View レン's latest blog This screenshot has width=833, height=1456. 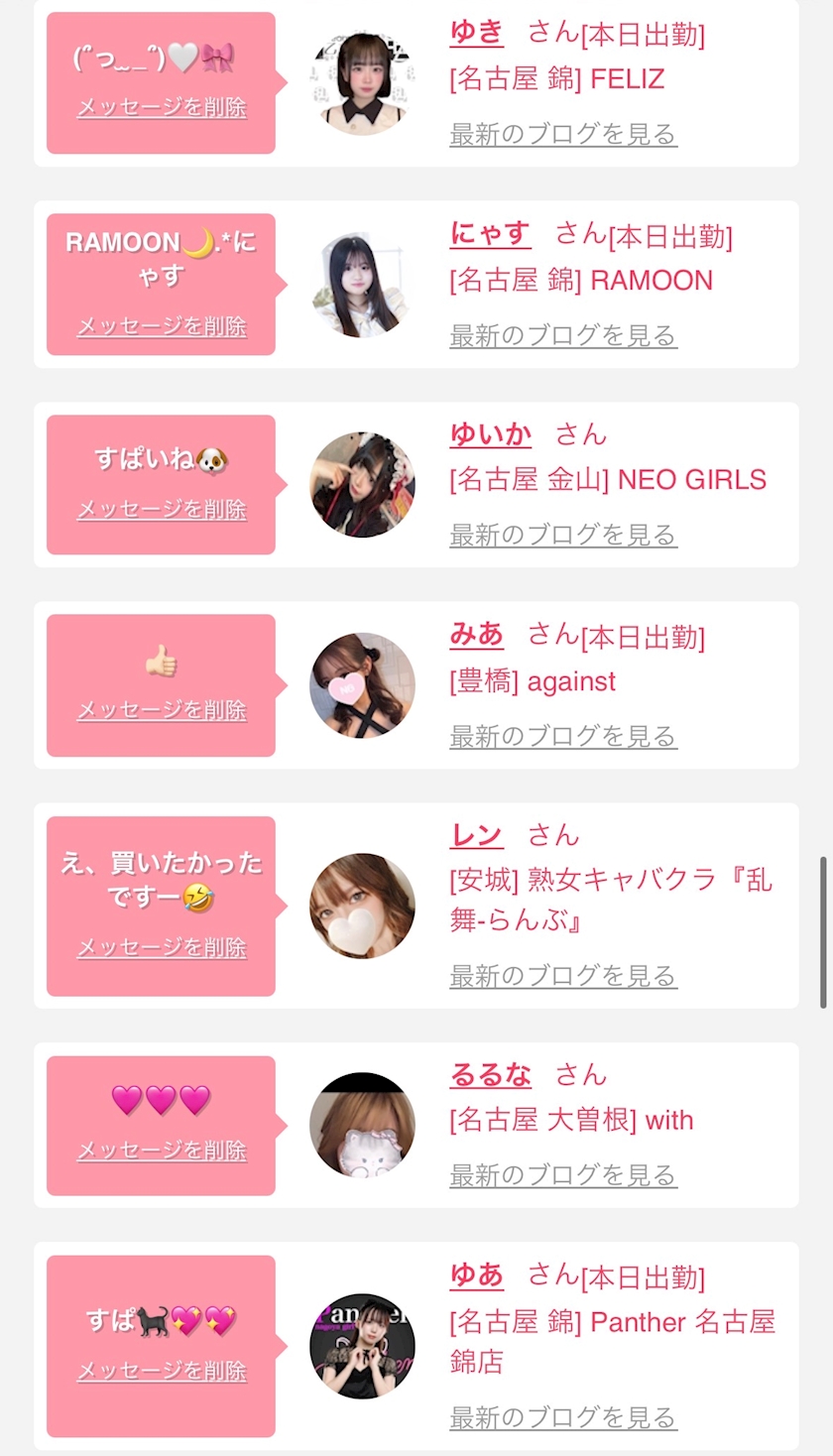pyautogui.click(x=562, y=976)
